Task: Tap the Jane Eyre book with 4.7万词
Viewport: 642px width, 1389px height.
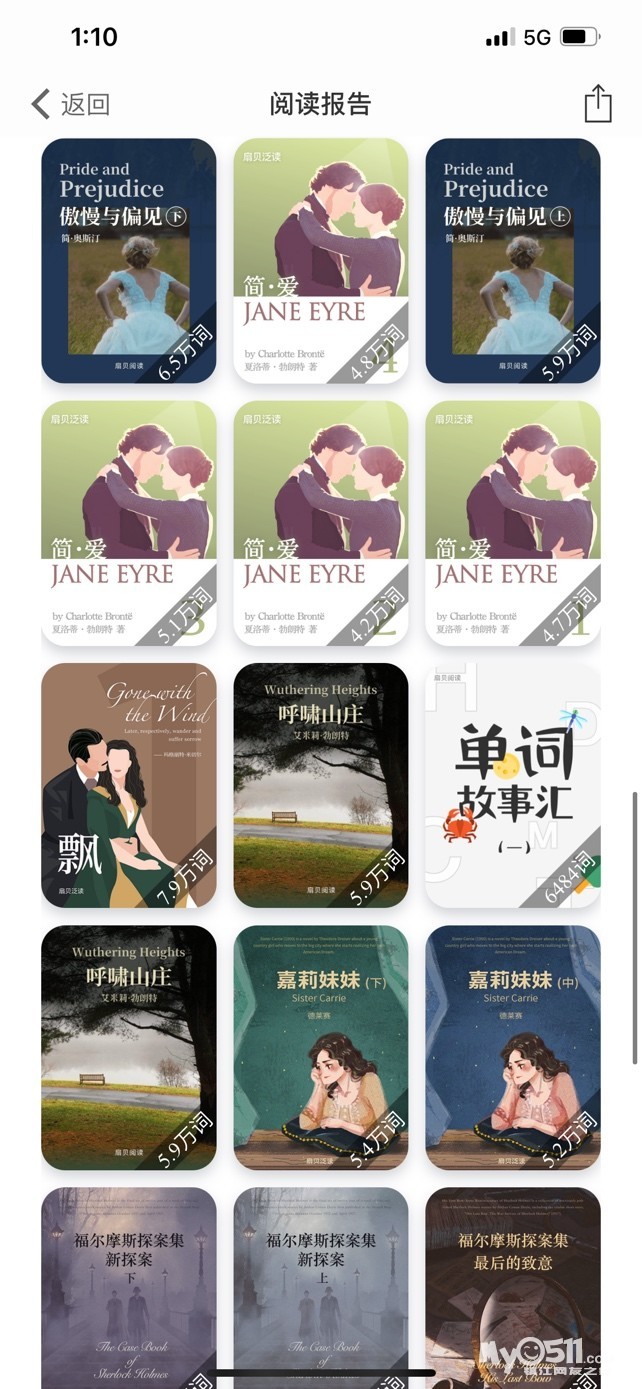Action: (513, 523)
